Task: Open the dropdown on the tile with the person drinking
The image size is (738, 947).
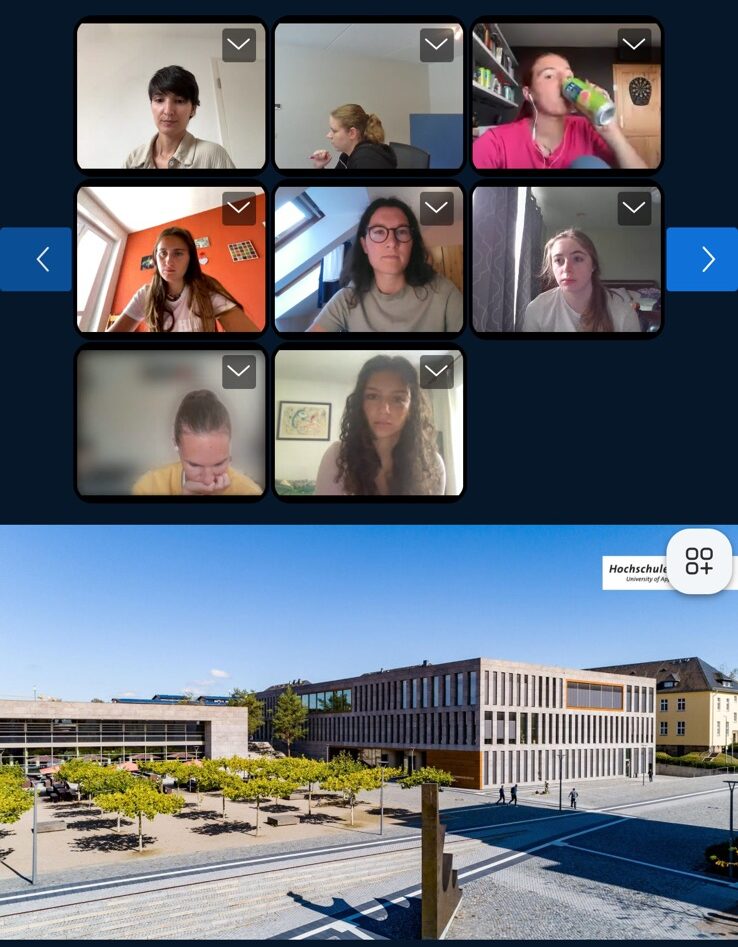Action: tap(634, 45)
